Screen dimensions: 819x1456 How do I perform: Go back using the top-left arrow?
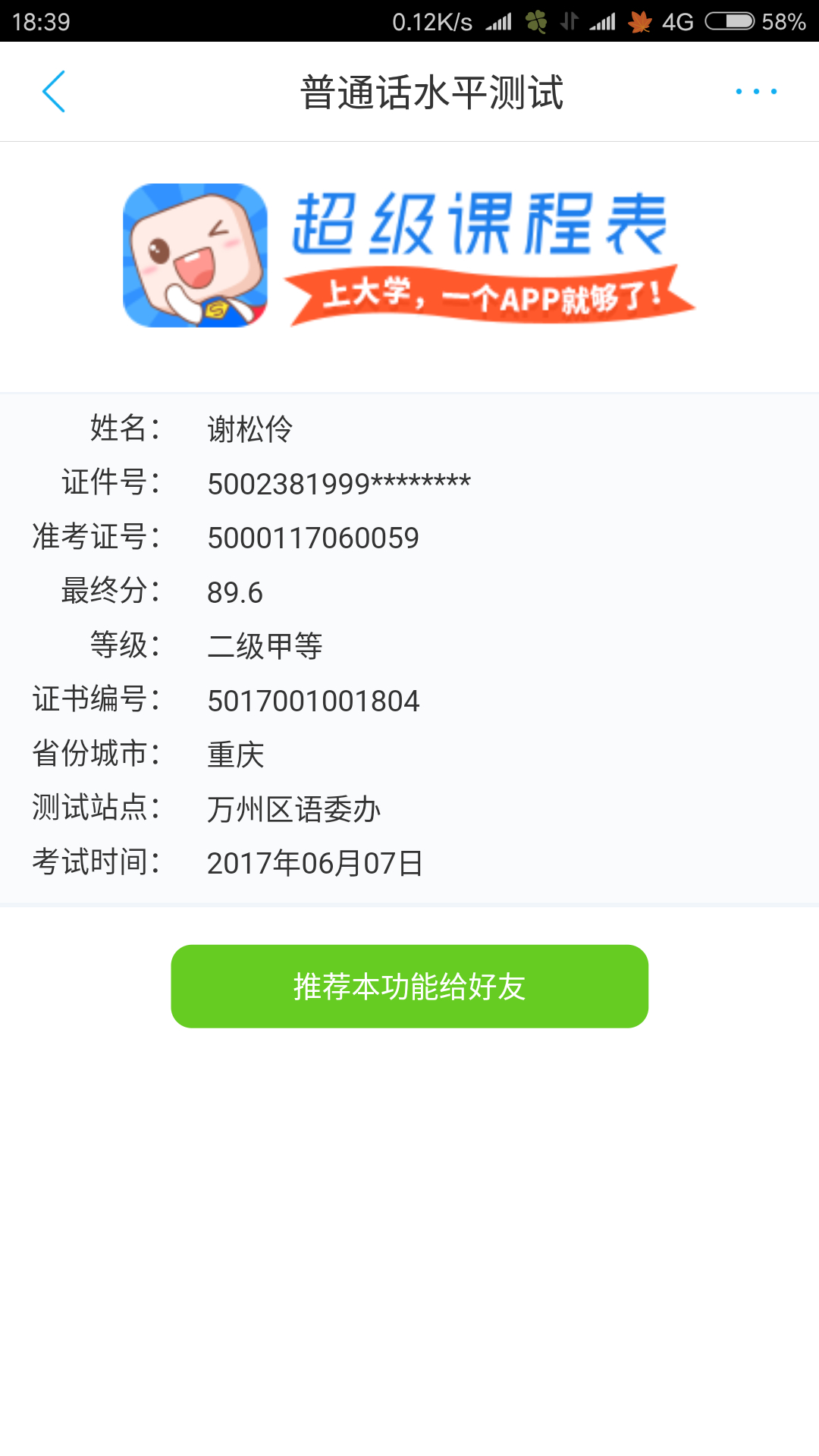pyautogui.click(x=54, y=92)
